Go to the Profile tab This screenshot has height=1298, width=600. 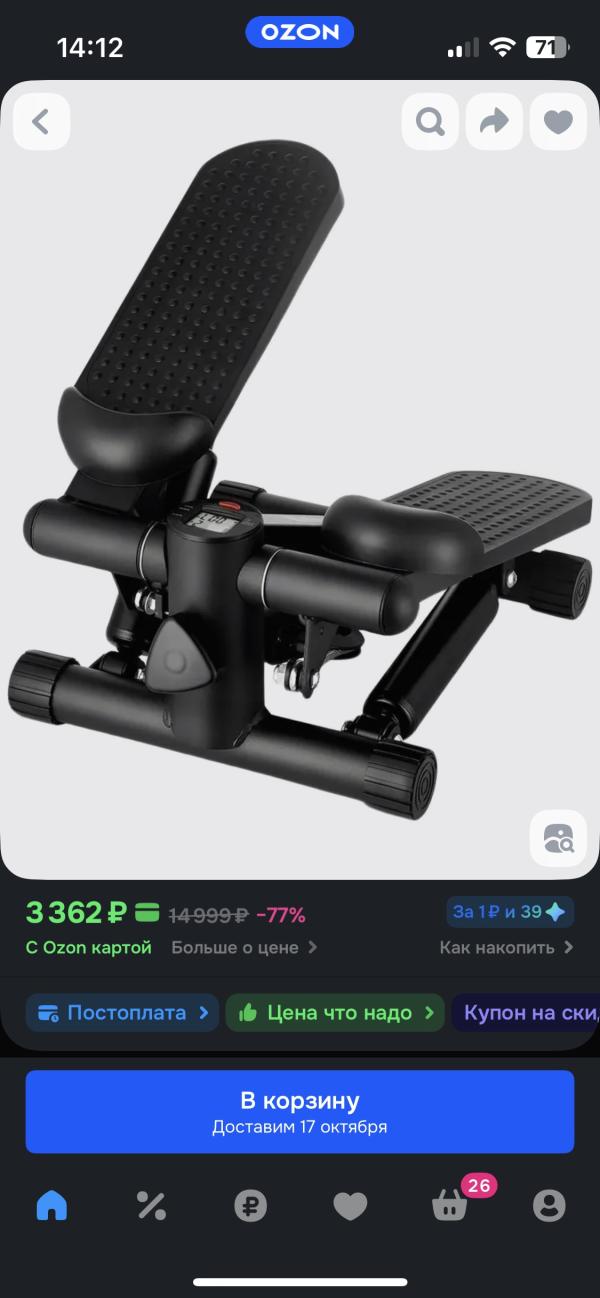tap(549, 1206)
